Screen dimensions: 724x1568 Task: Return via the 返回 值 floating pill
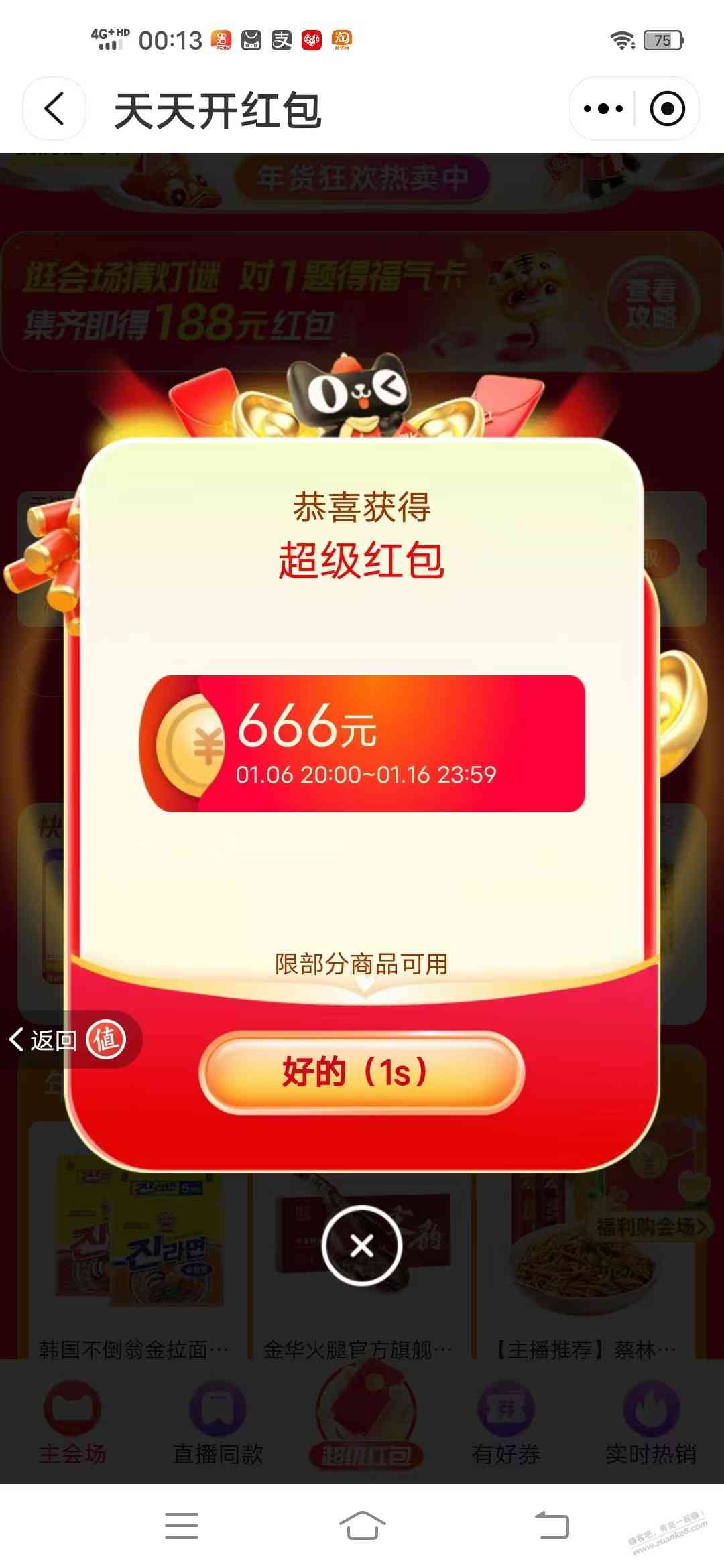(67, 1040)
